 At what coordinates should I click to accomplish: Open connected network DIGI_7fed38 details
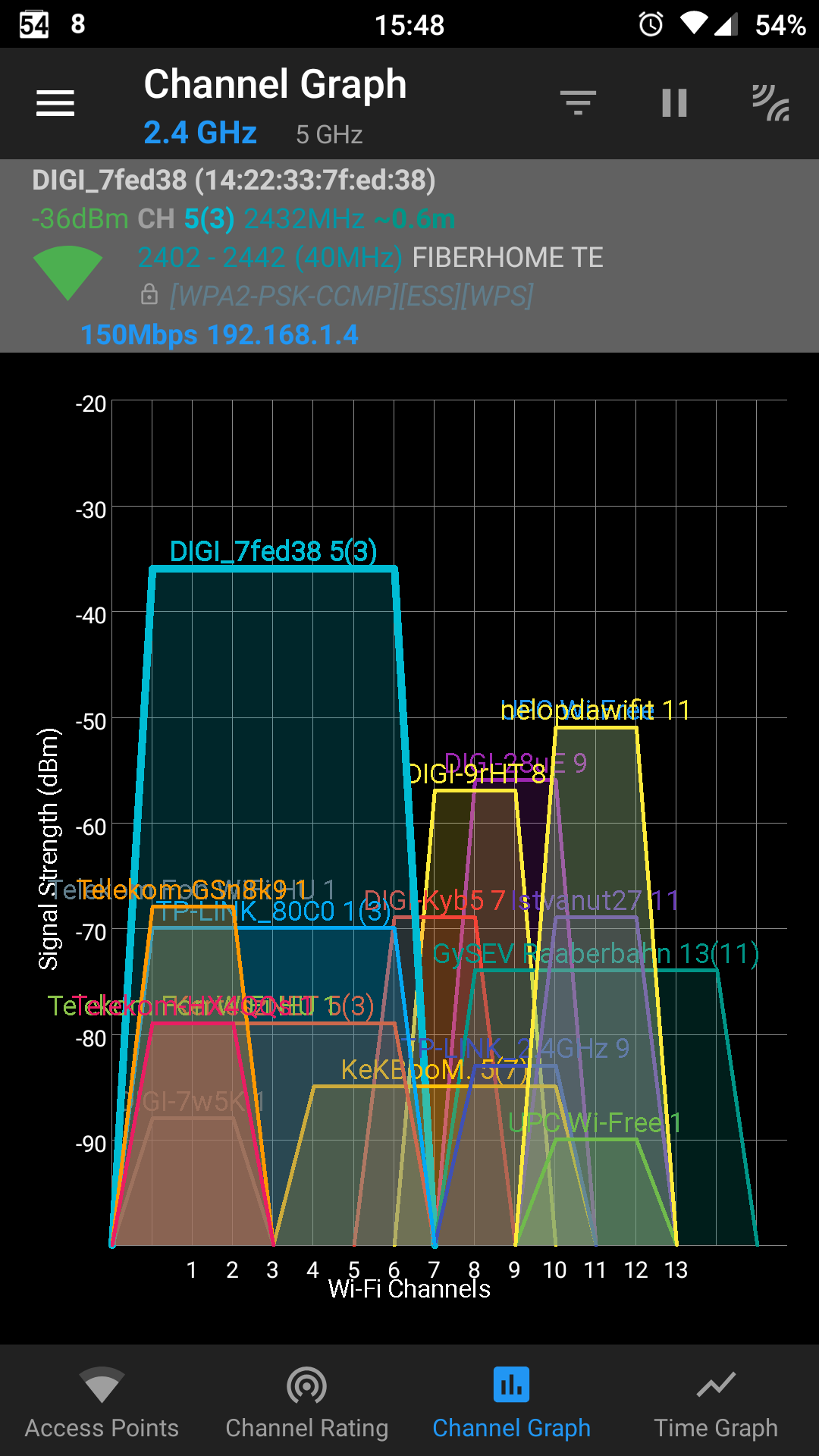[409, 256]
